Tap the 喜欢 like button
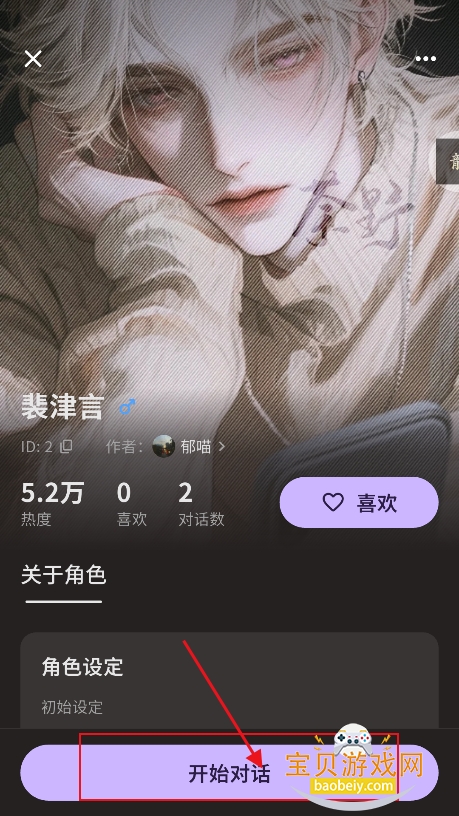459x816 pixels. tap(359, 502)
